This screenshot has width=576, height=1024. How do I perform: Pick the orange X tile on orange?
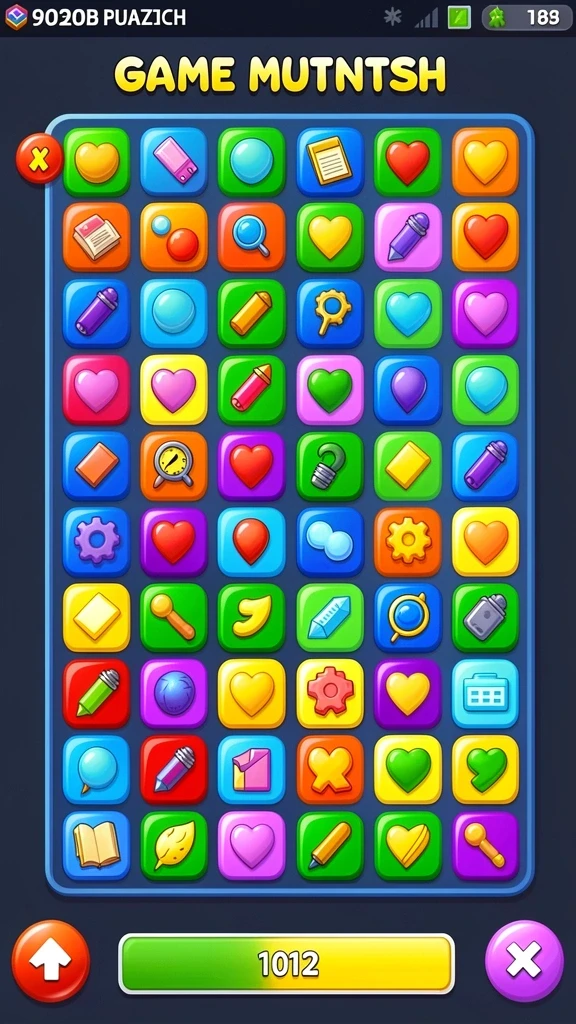pos(330,769)
